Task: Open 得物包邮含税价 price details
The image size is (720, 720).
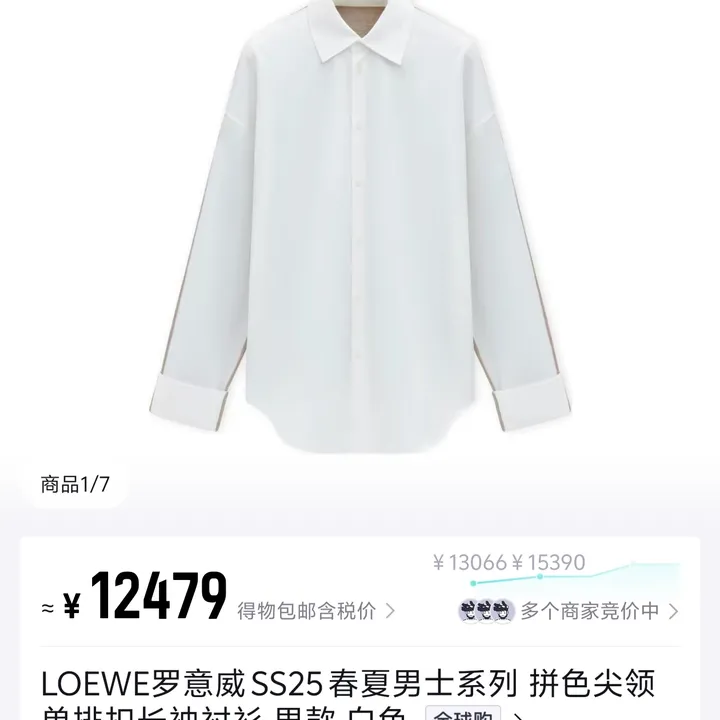Action: (x=315, y=610)
